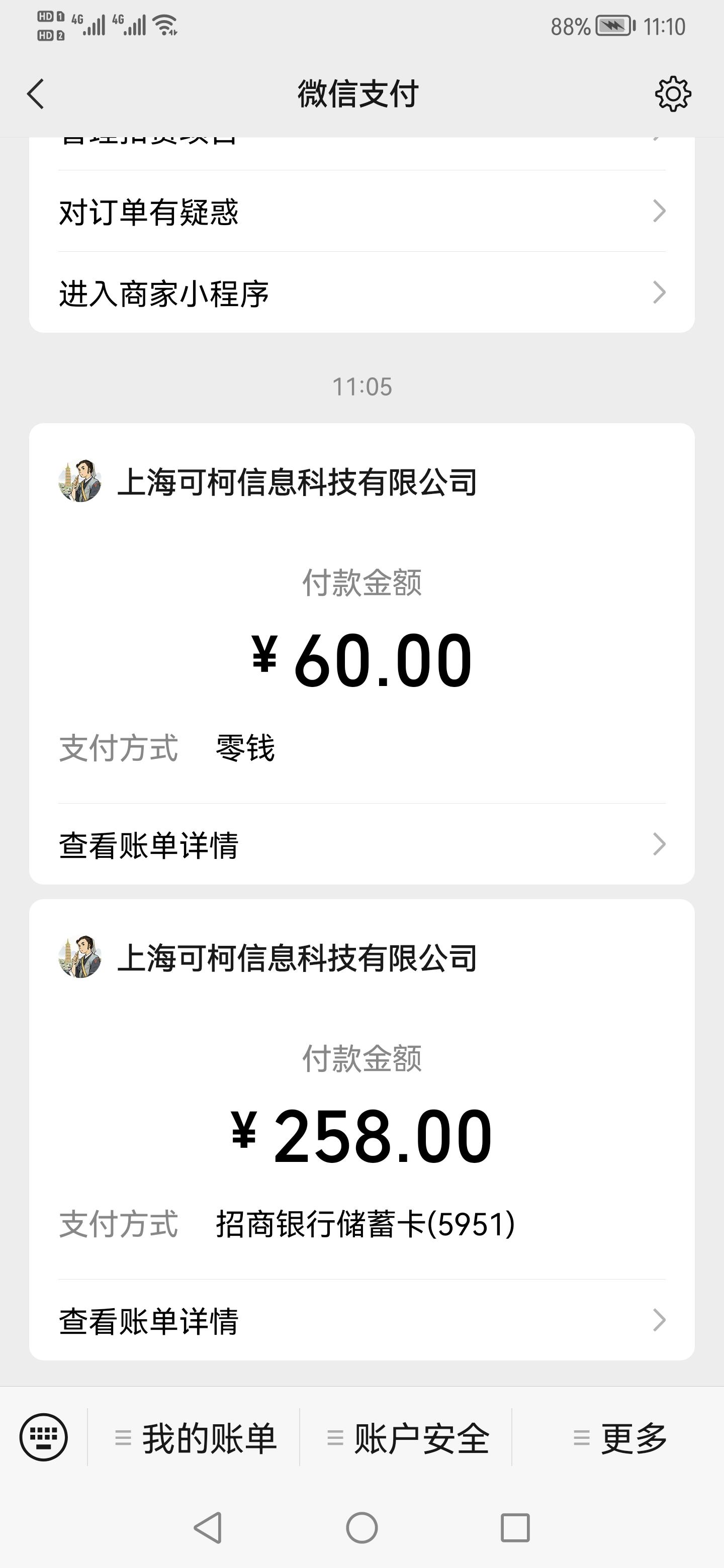This screenshot has height=1568, width=724.
Task: Open the settings gear icon
Action: tap(672, 94)
